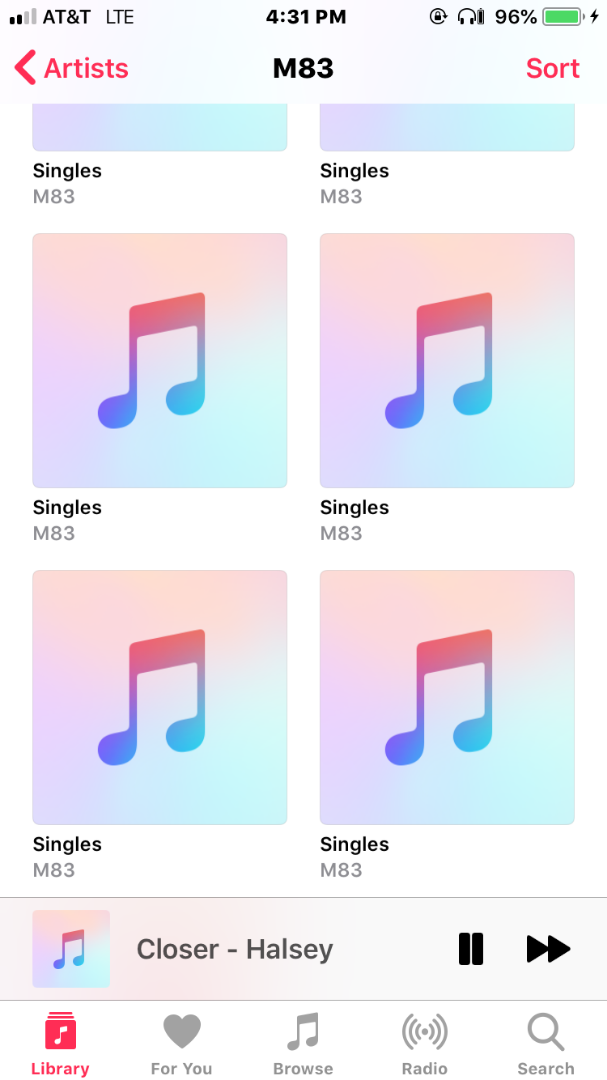
Task: Open the Sort options
Action: (x=552, y=68)
